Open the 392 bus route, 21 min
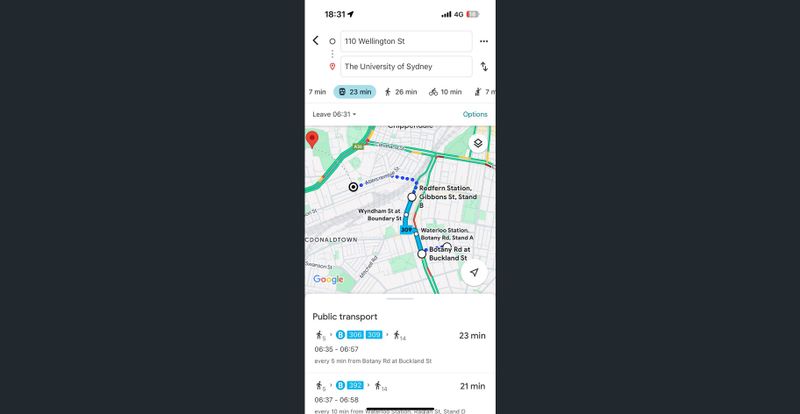 [x=400, y=392]
